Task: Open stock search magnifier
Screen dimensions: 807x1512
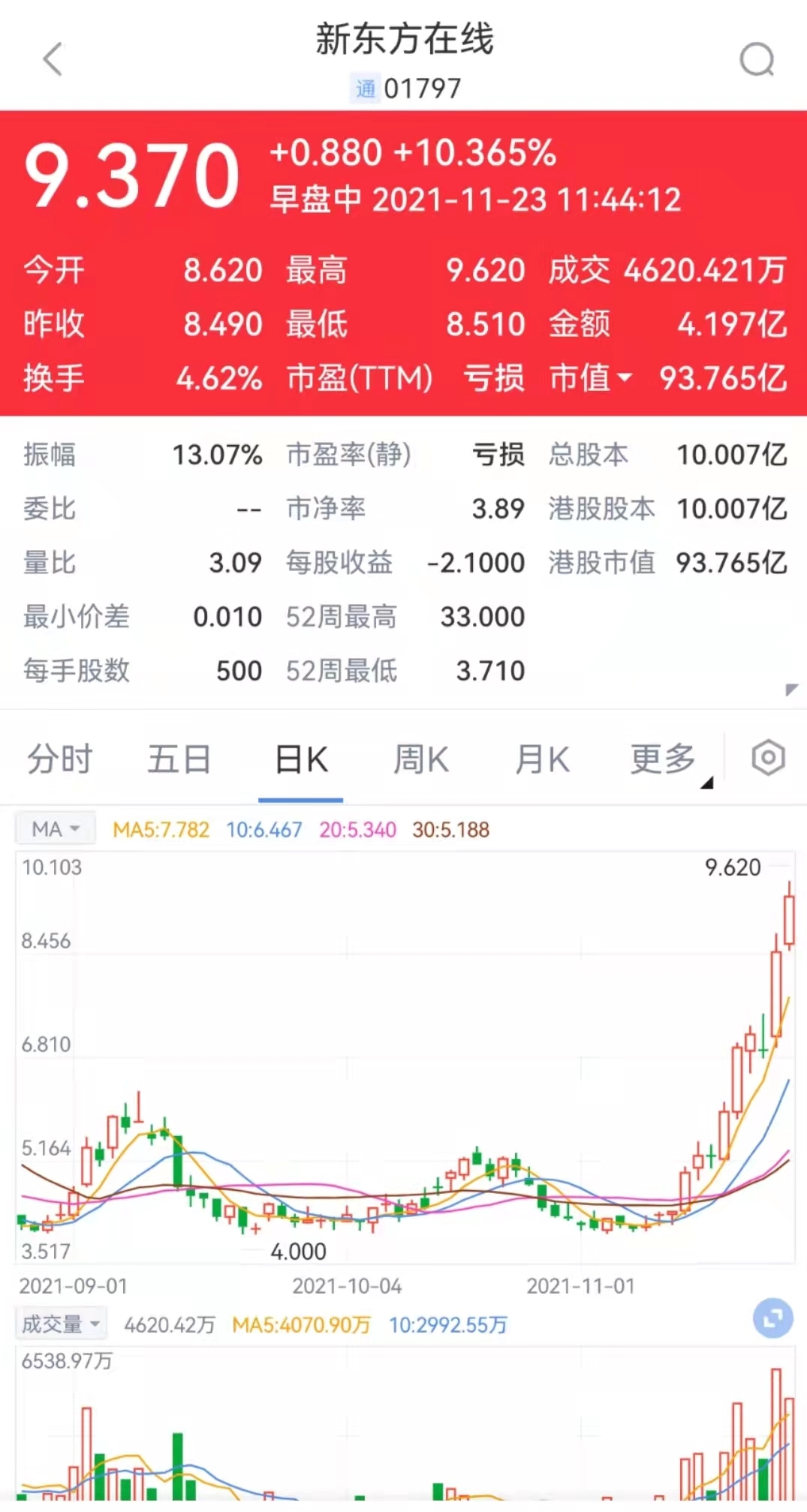Action: tap(756, 59)
